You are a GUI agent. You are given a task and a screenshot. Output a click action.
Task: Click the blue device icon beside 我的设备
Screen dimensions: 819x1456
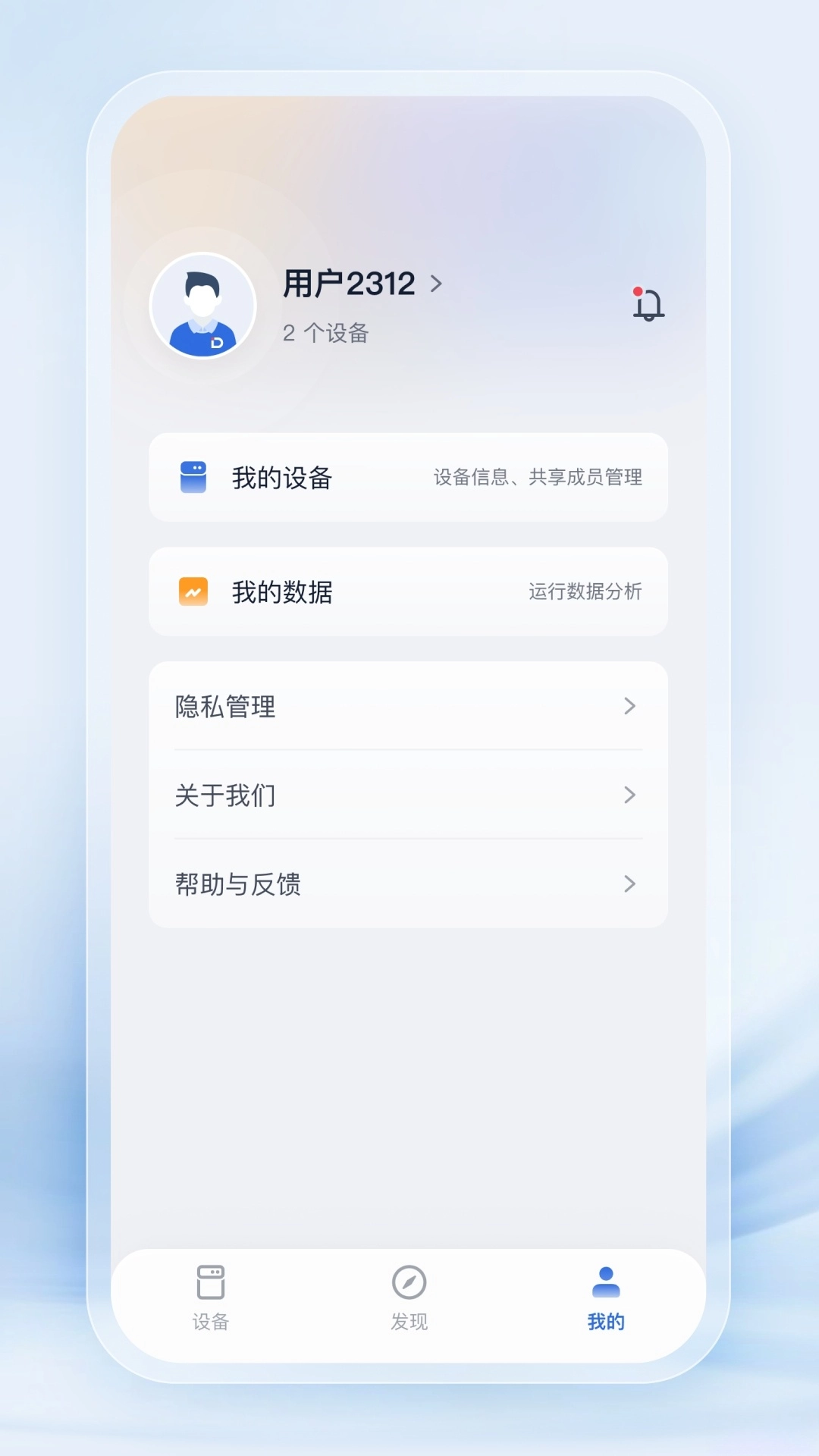pos(194,478)
